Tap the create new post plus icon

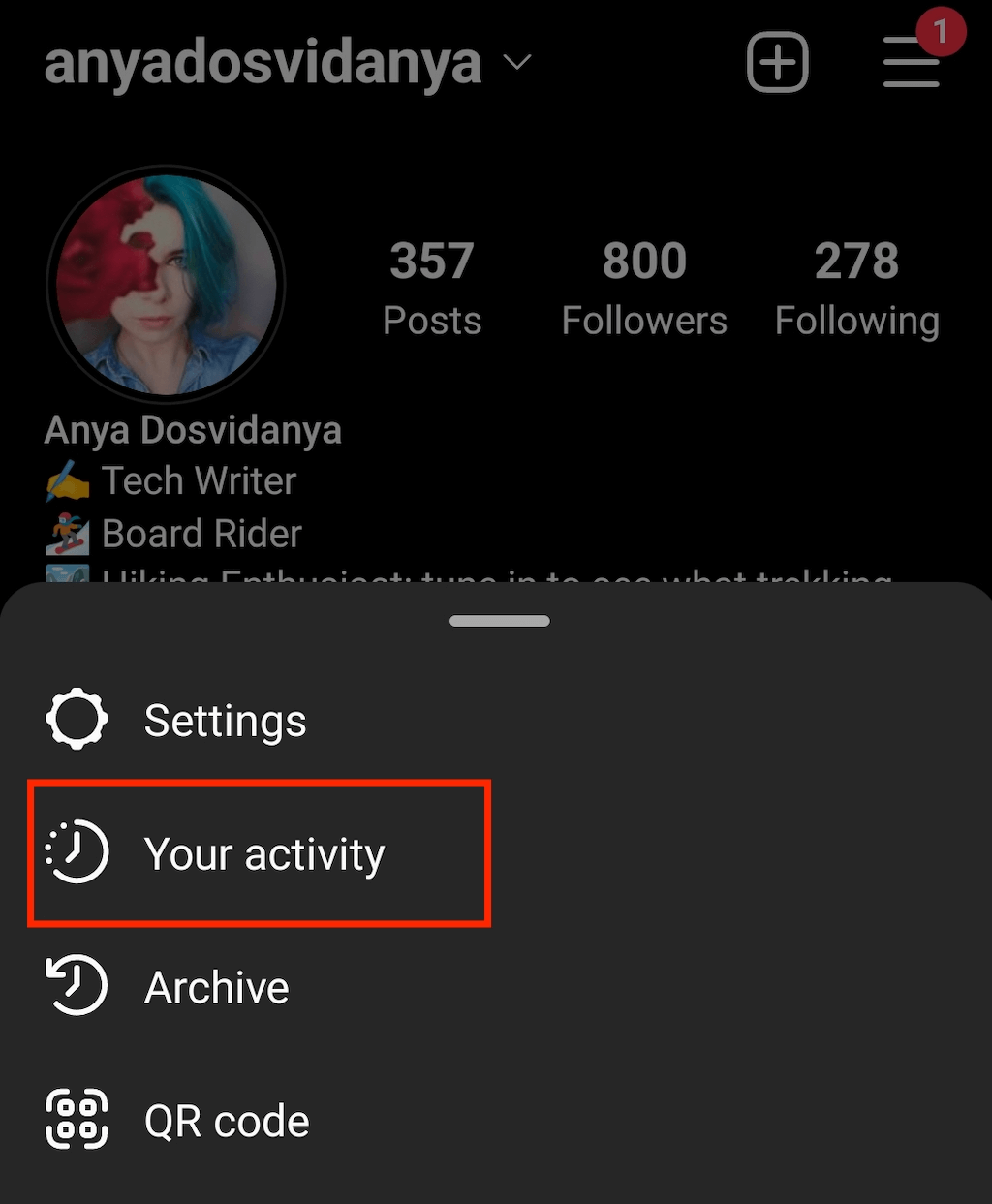pyautogui.click(x=777, y=62)
